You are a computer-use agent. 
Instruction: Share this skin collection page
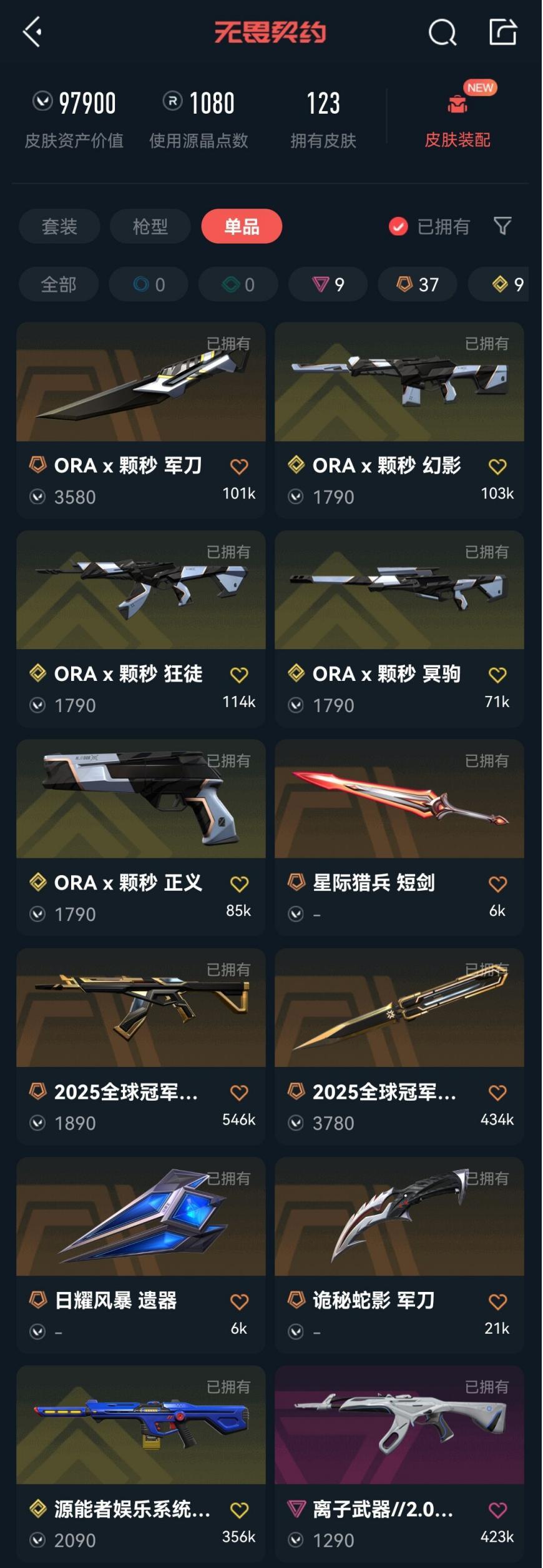502,32
